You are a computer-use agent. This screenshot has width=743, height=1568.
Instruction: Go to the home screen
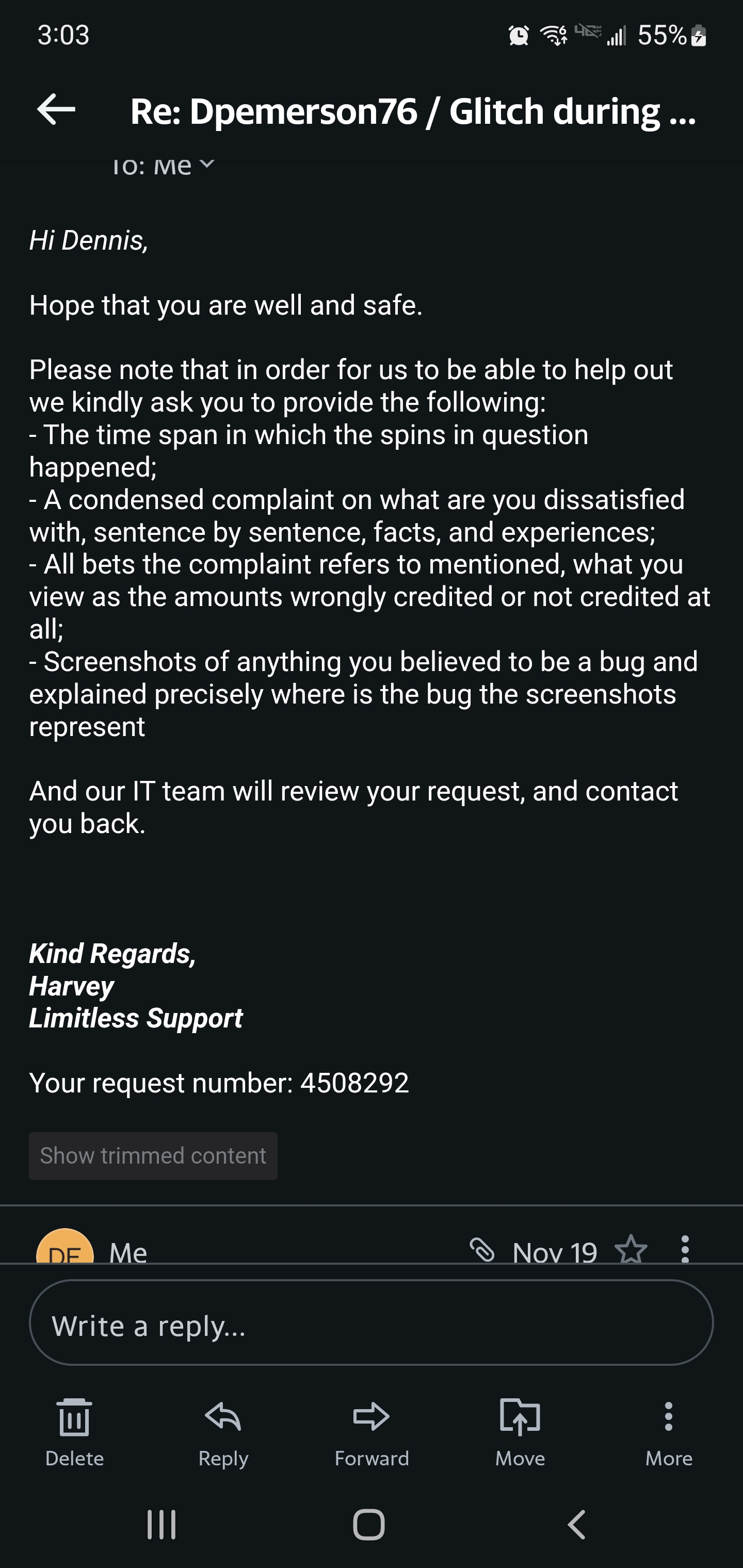369,1525
